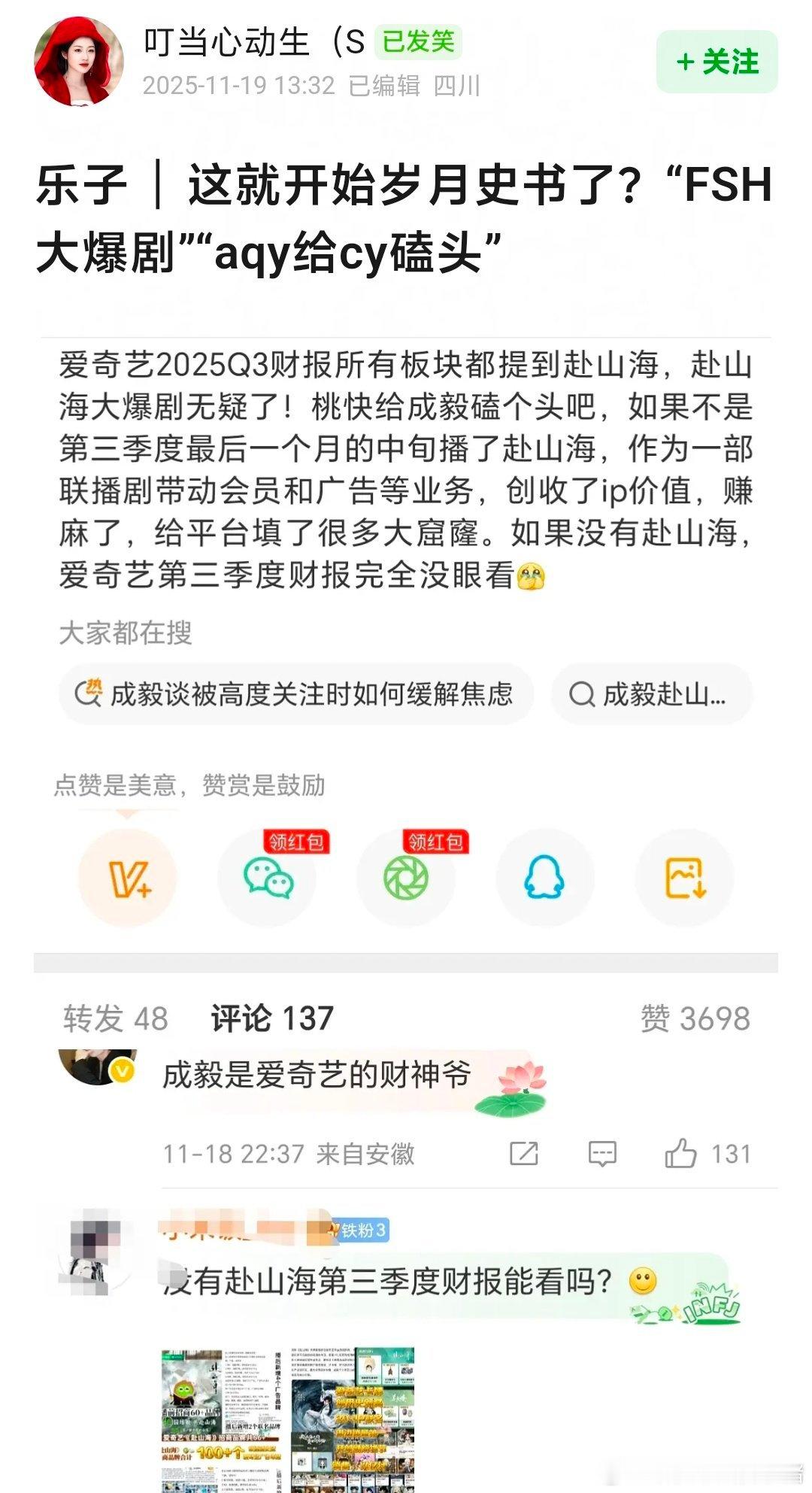The image size is (812, 1493).
Task: Open replies via the comment bubble icon
Action: 601,1152
